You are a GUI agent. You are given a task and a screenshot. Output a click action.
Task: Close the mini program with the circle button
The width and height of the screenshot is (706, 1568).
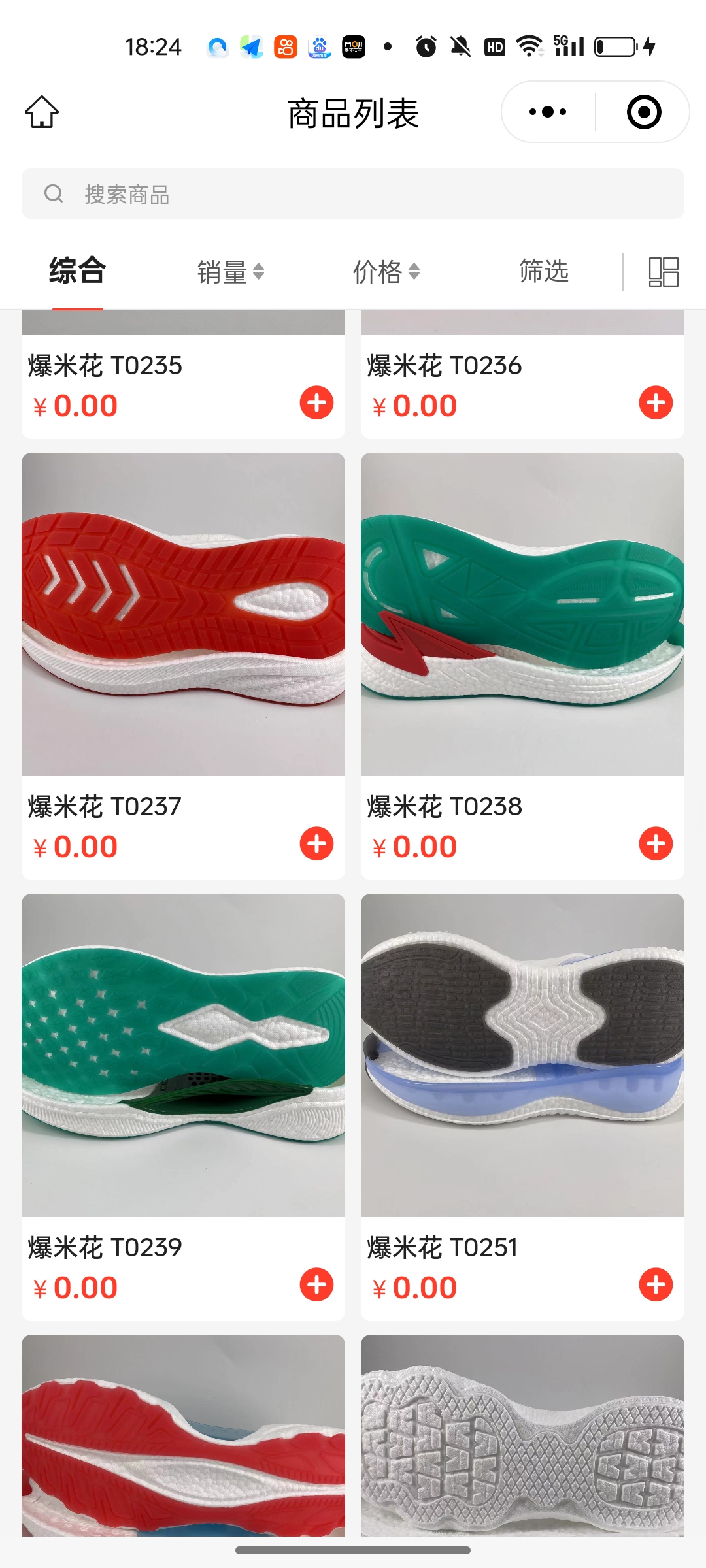pyautogui.click(x=644, y=112)
